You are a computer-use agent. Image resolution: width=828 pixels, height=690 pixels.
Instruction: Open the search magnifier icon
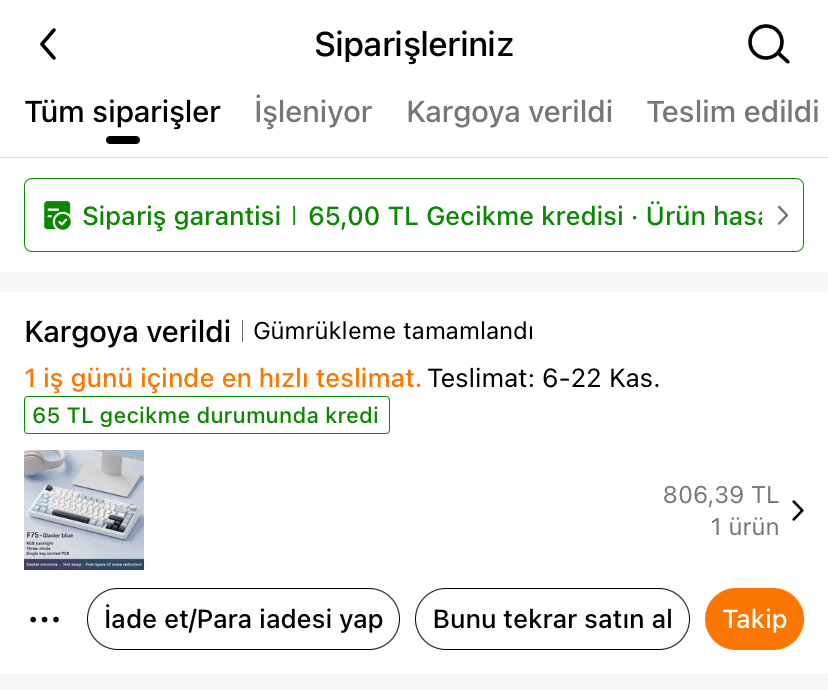pos(768,45)
